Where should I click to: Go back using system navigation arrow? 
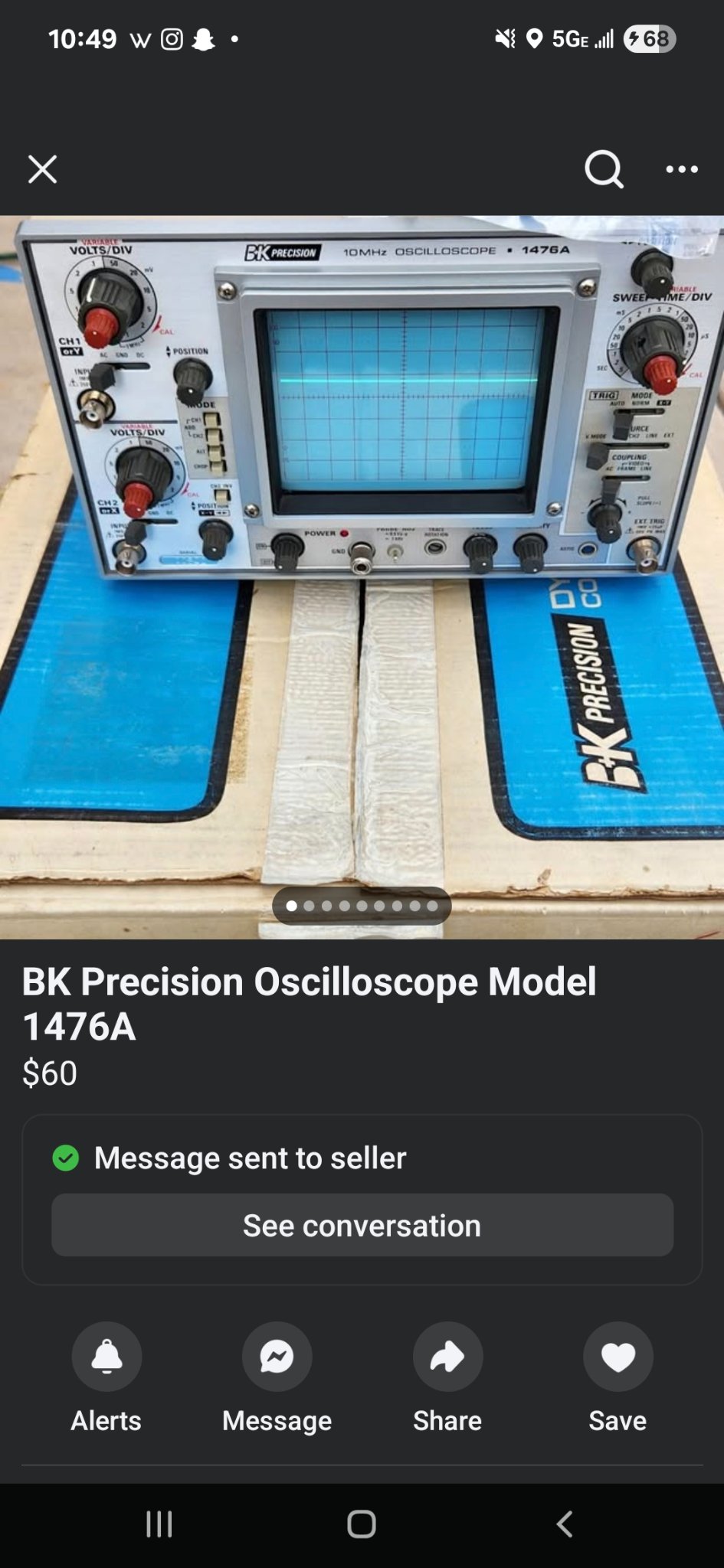pyautogui.click(x=565, y=1524)
